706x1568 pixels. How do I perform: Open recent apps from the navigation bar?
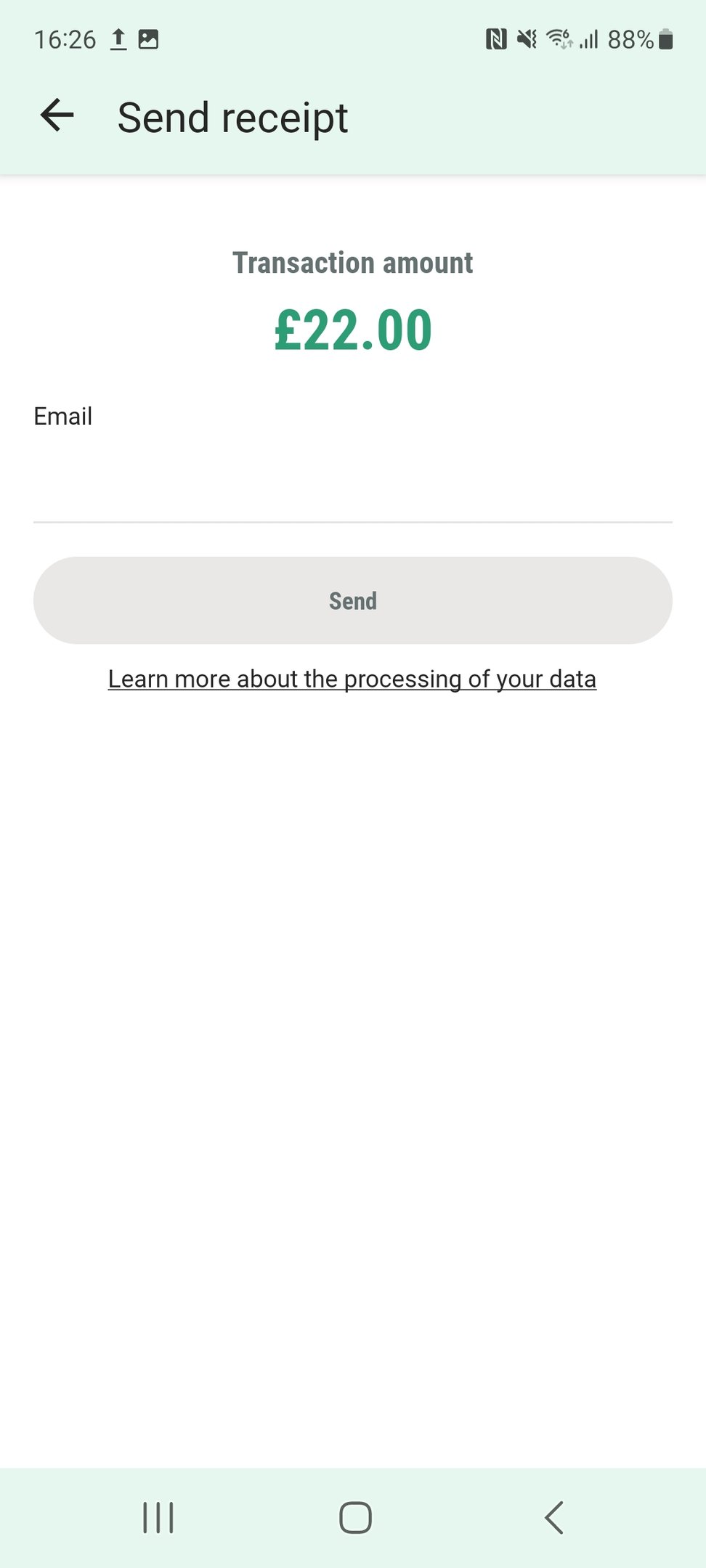pos(158,1517)
